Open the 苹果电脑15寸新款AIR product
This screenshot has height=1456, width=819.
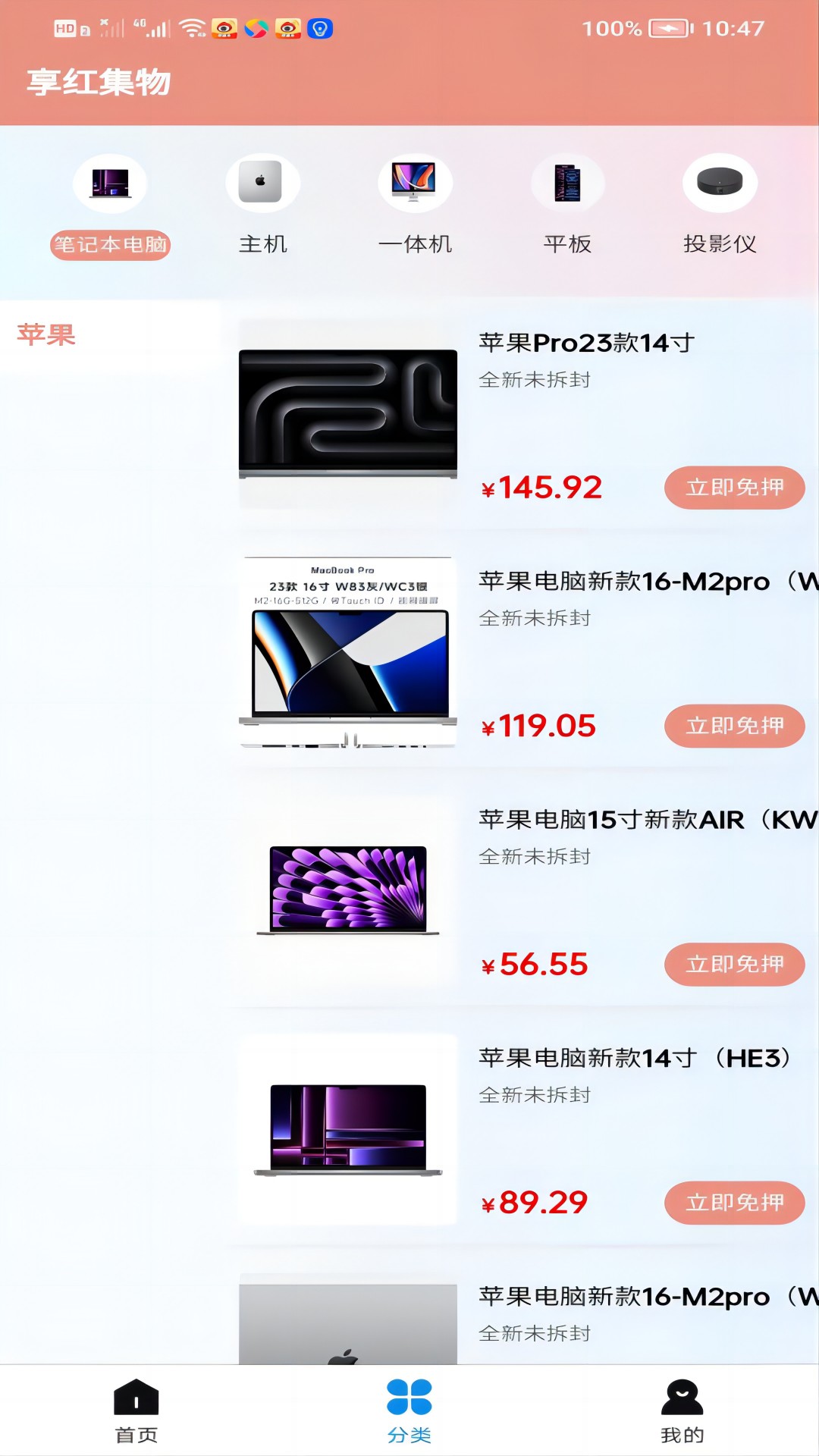(x=610, y=820)
